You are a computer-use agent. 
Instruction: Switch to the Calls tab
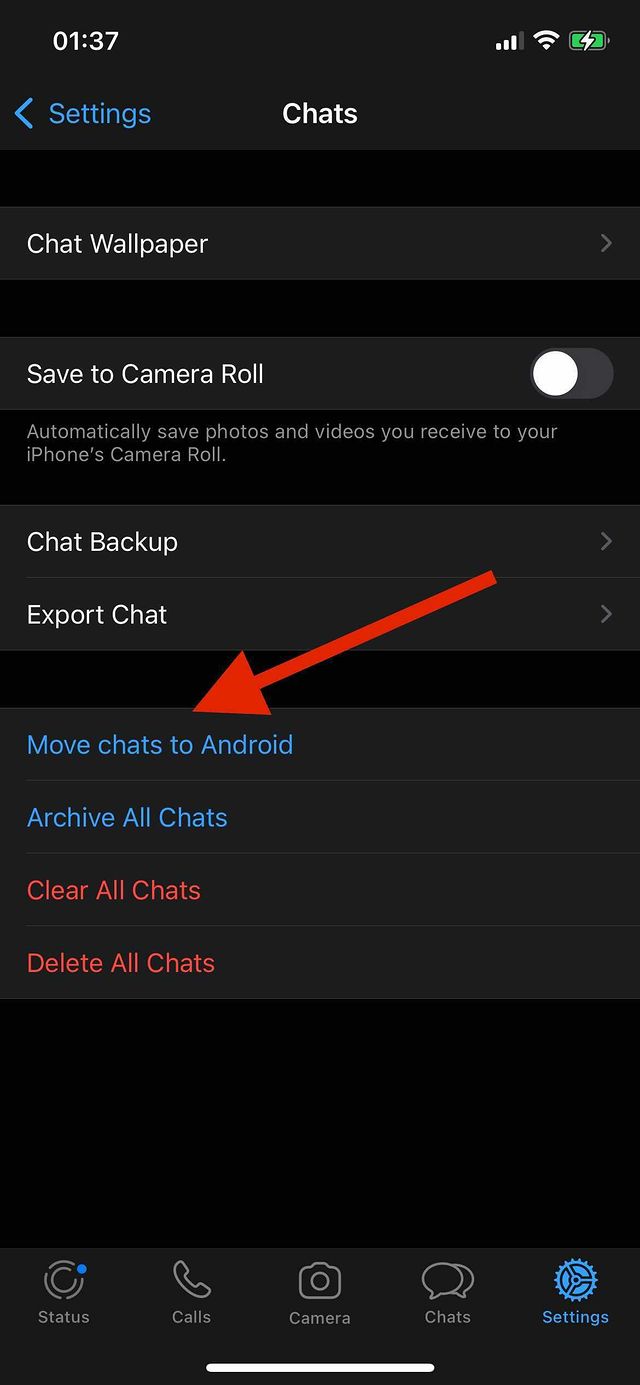(x=191, y=1292)
